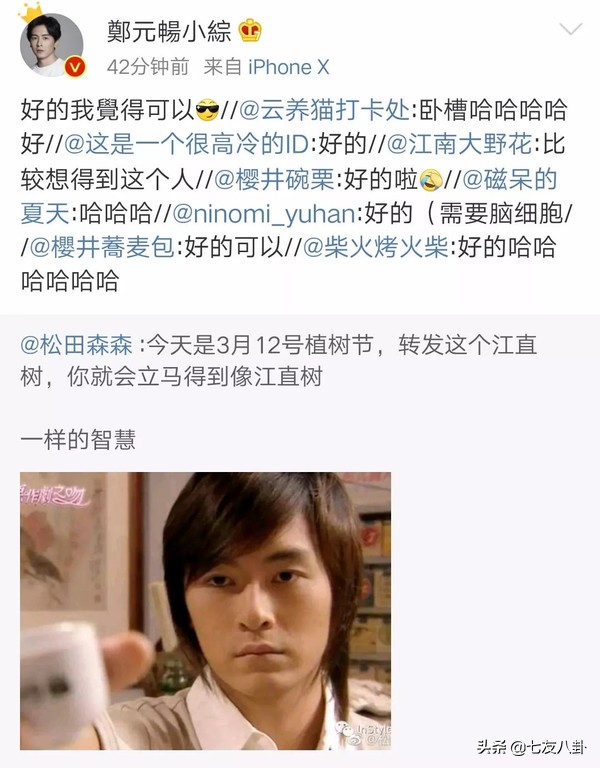The width and height of the screenshot is (600, 768).
Task: Tap the username 鄭元暢小綜
Action: pyautogui.click(x=168, y=31)
